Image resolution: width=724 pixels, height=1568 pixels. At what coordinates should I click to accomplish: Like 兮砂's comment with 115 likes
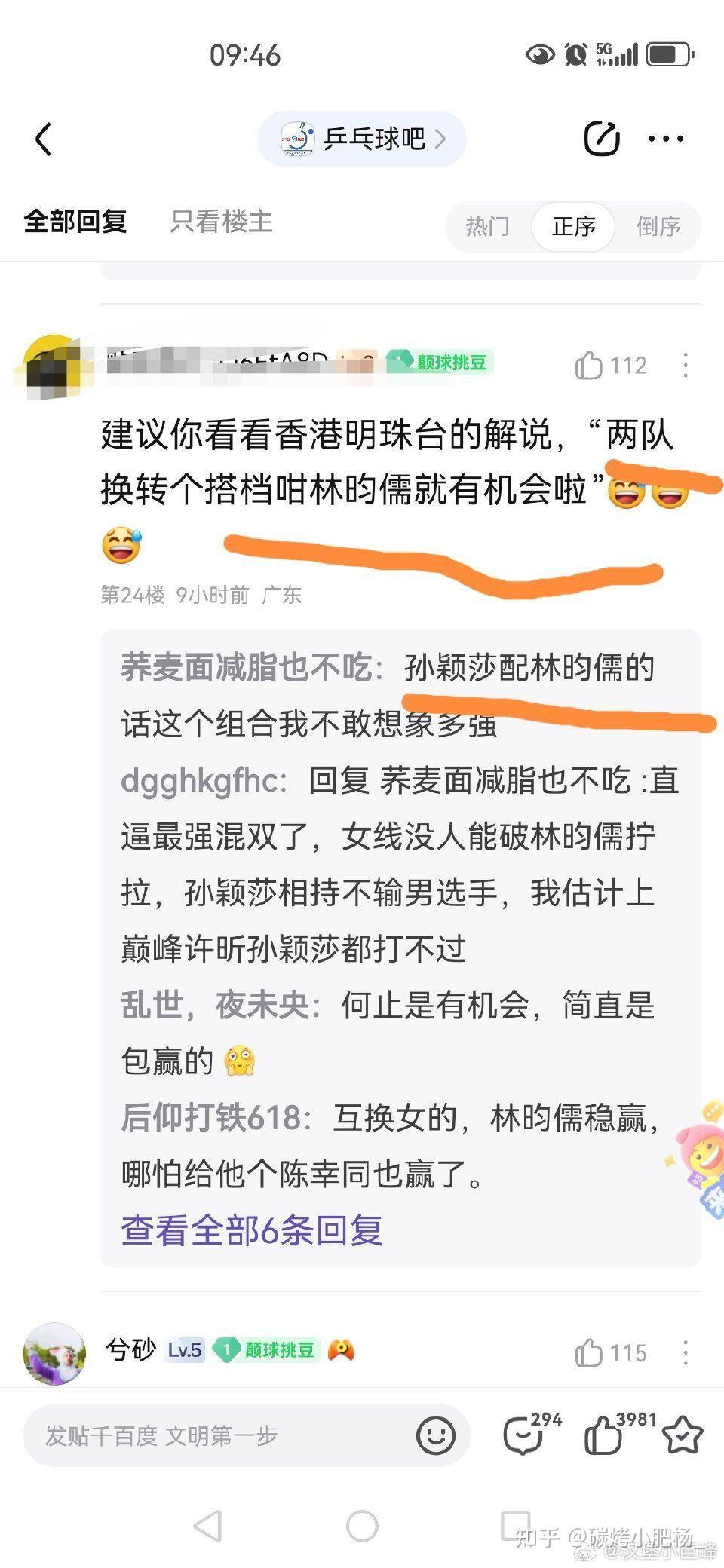pyautogui.click(x=610, y=1353)
